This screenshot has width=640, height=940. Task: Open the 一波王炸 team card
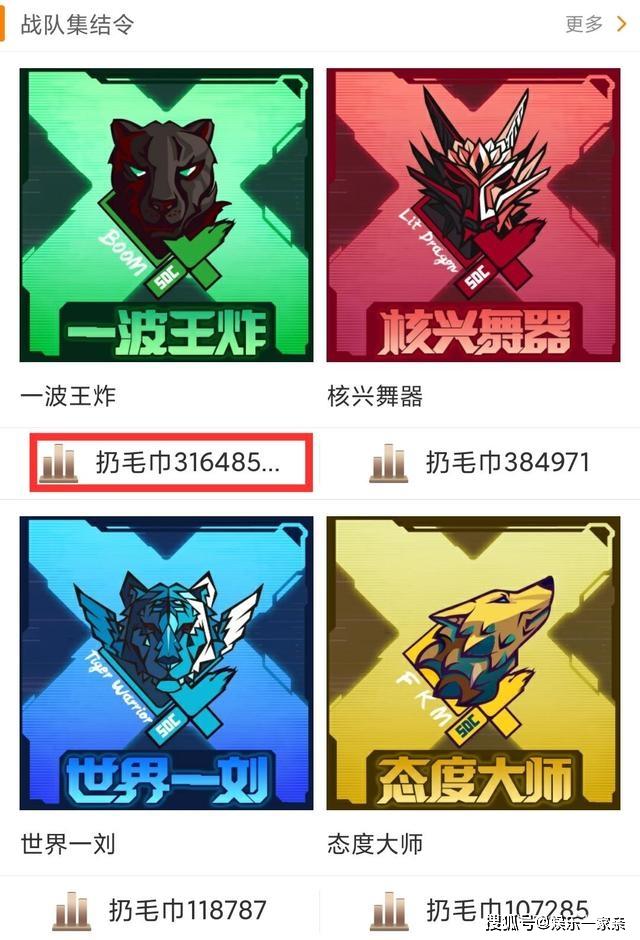point(166,215)
